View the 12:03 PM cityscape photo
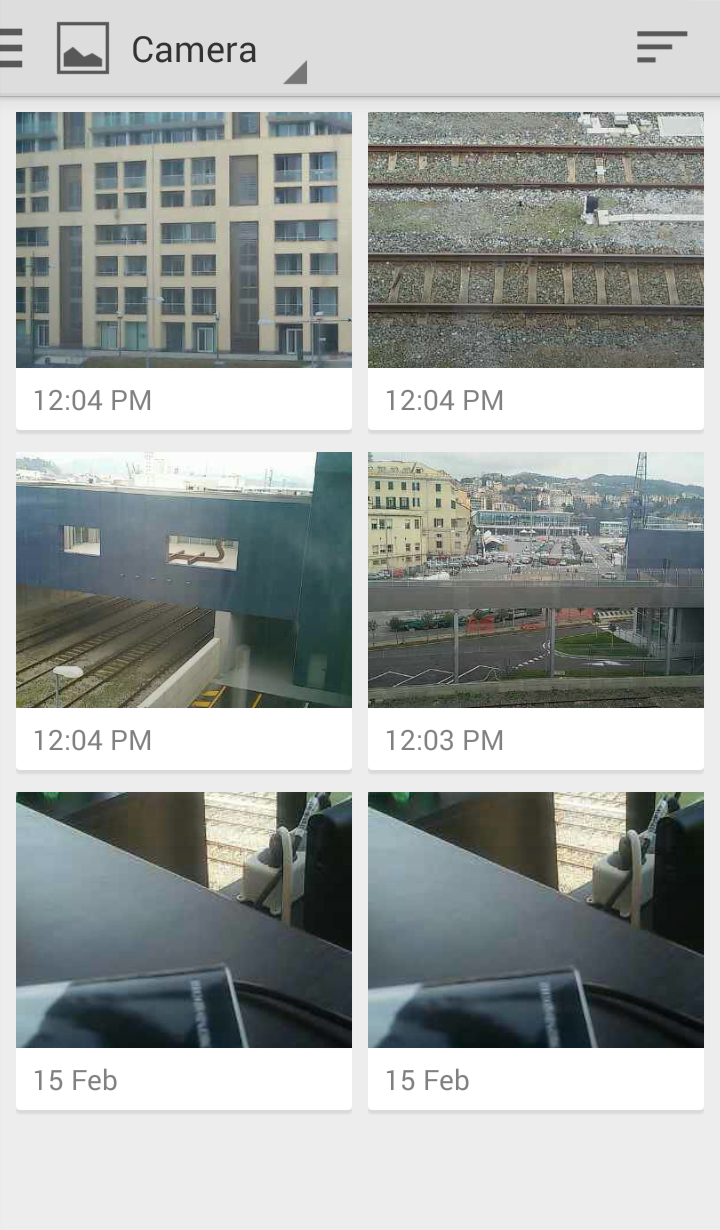720x1230 pixels. (536, 580)
